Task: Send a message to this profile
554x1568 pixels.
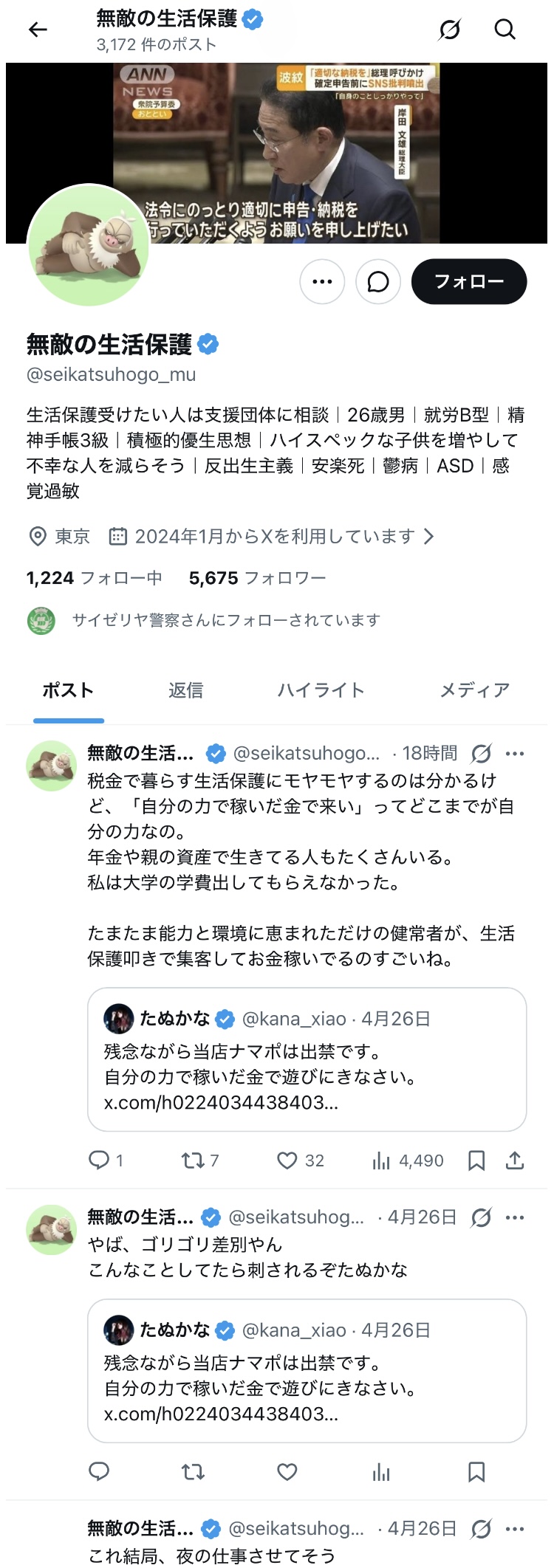Action: pos(378,281)
